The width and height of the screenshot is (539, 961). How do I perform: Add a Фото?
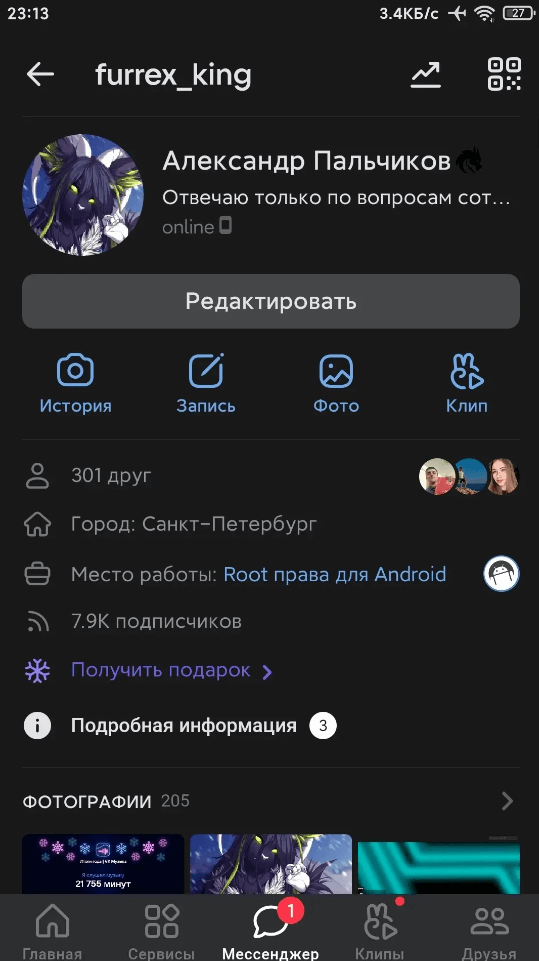(x=336, y=384)
